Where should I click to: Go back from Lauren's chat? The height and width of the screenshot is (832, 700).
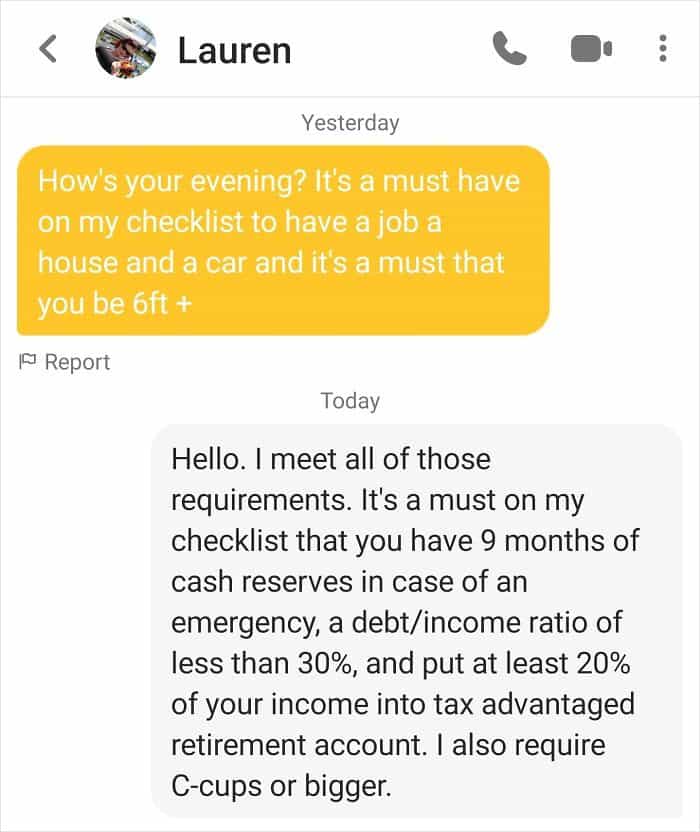coord(49,49)
